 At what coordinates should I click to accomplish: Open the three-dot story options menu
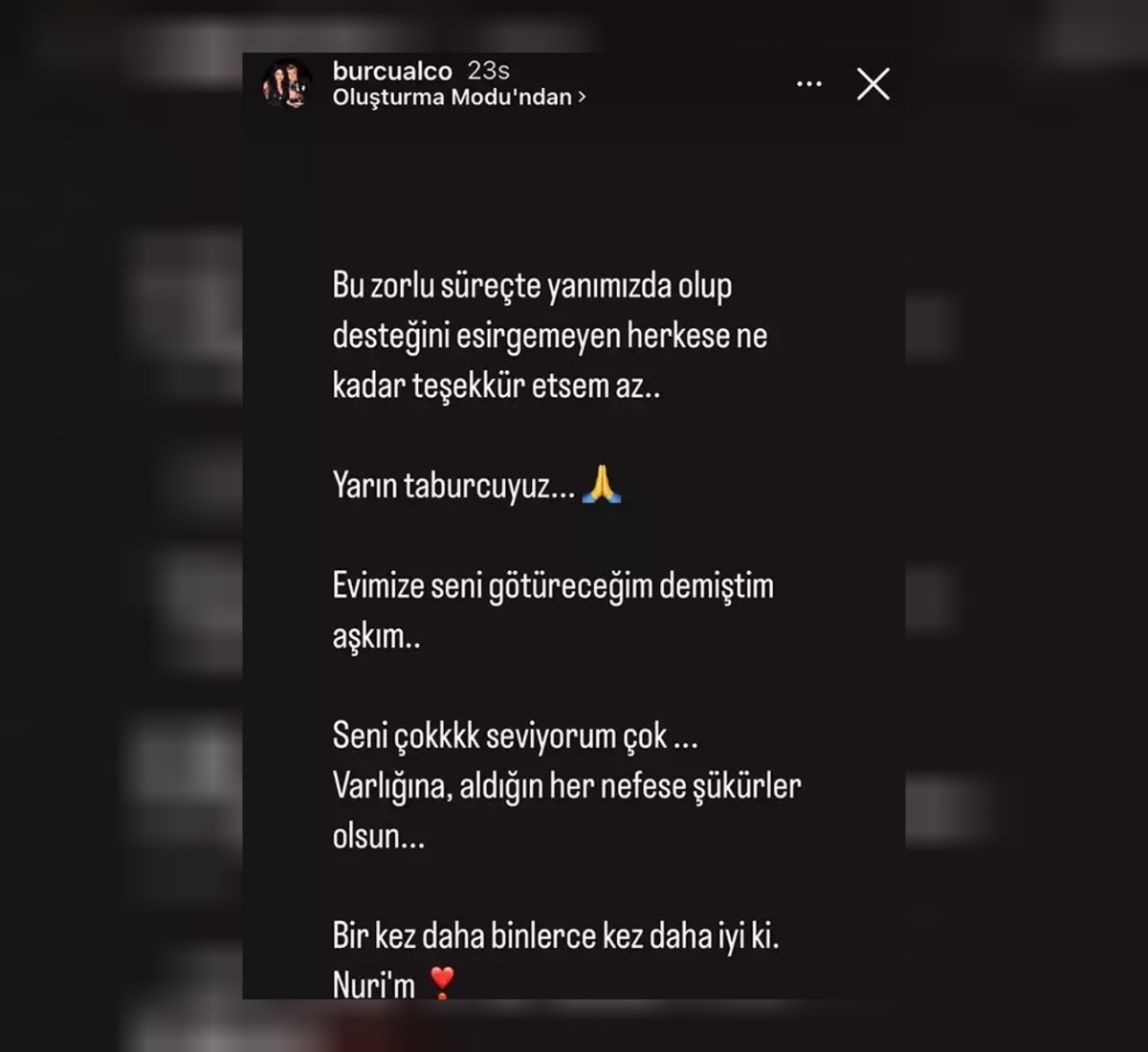pos(809,84)
